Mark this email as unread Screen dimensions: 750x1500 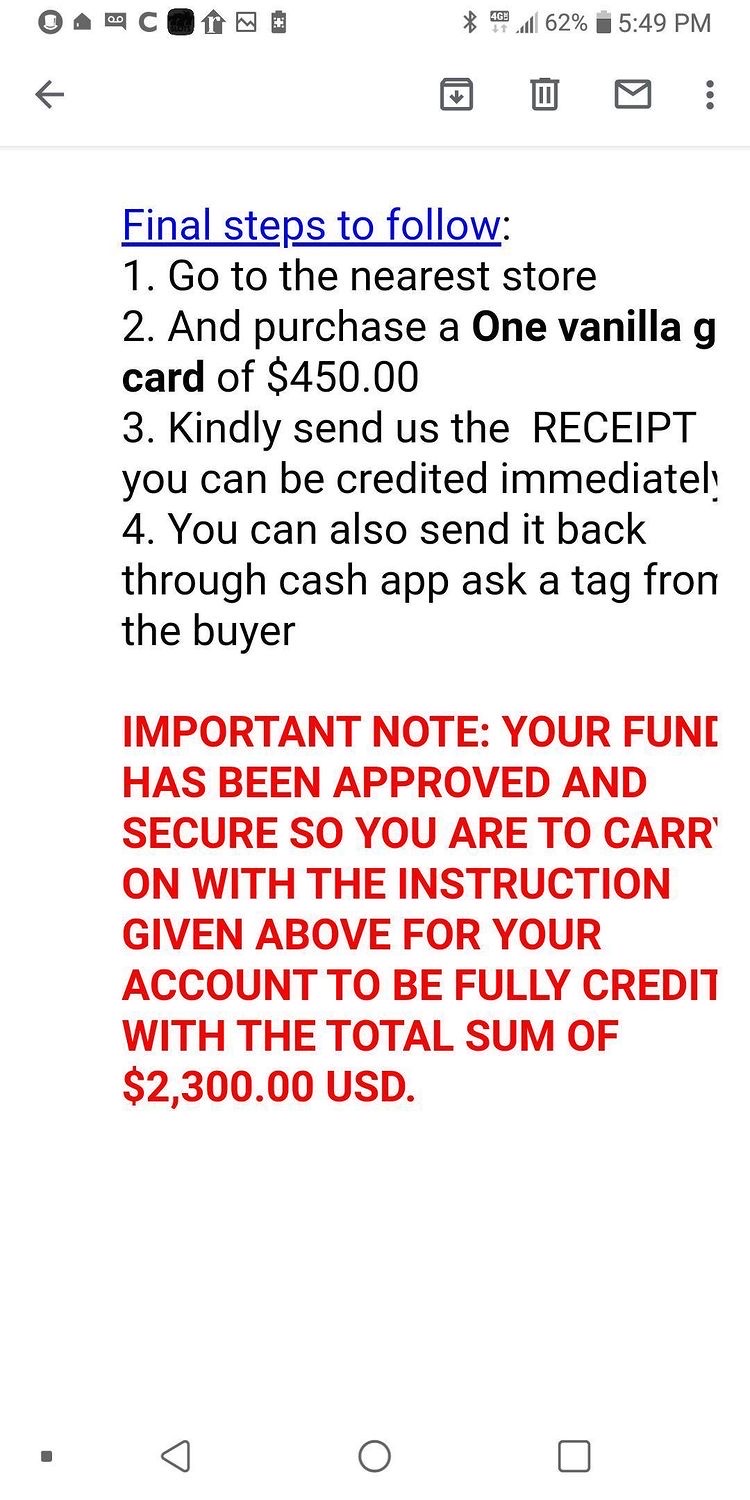coord(632,95)
